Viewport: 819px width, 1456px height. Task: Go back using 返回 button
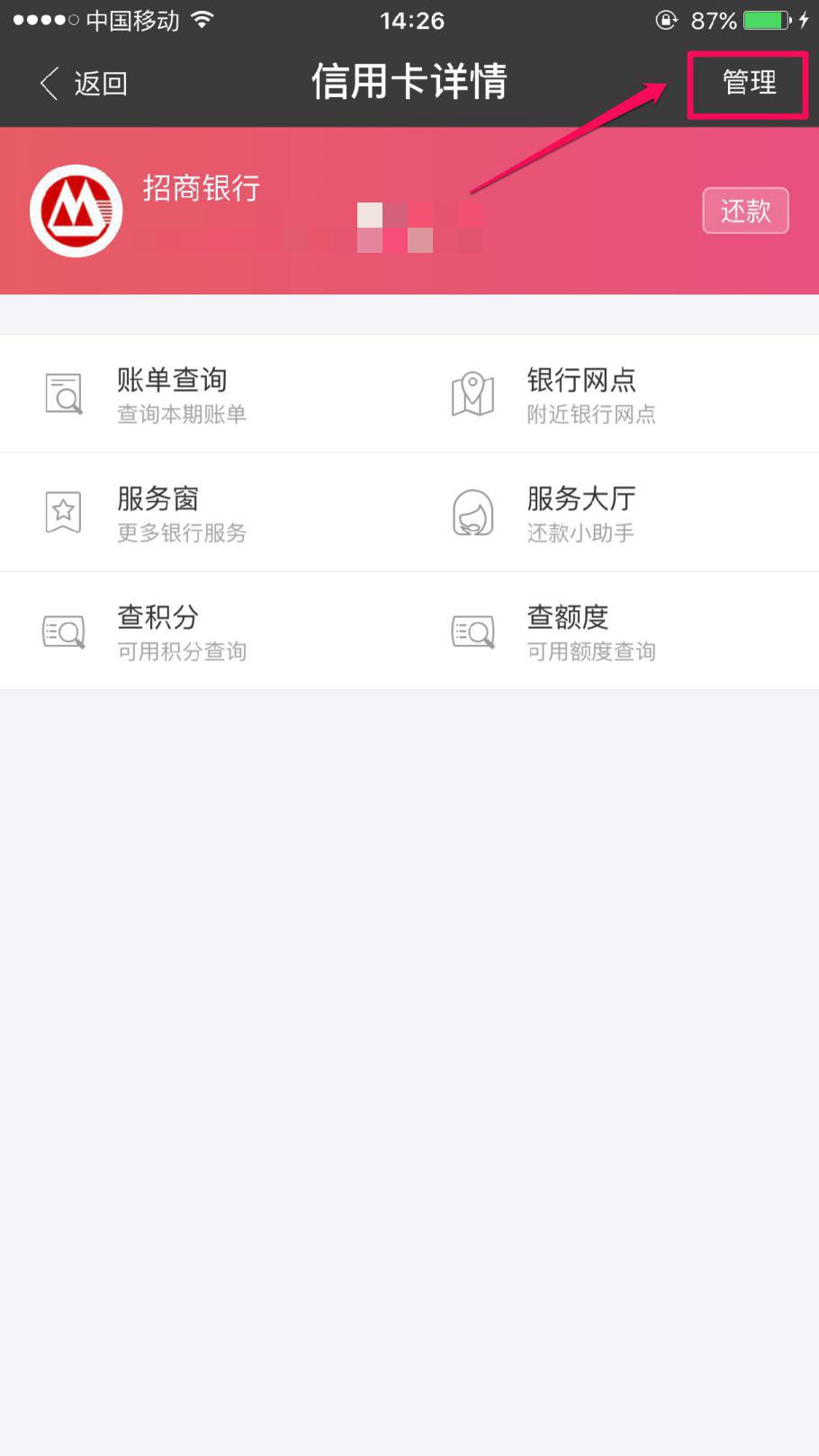[84, 84]
